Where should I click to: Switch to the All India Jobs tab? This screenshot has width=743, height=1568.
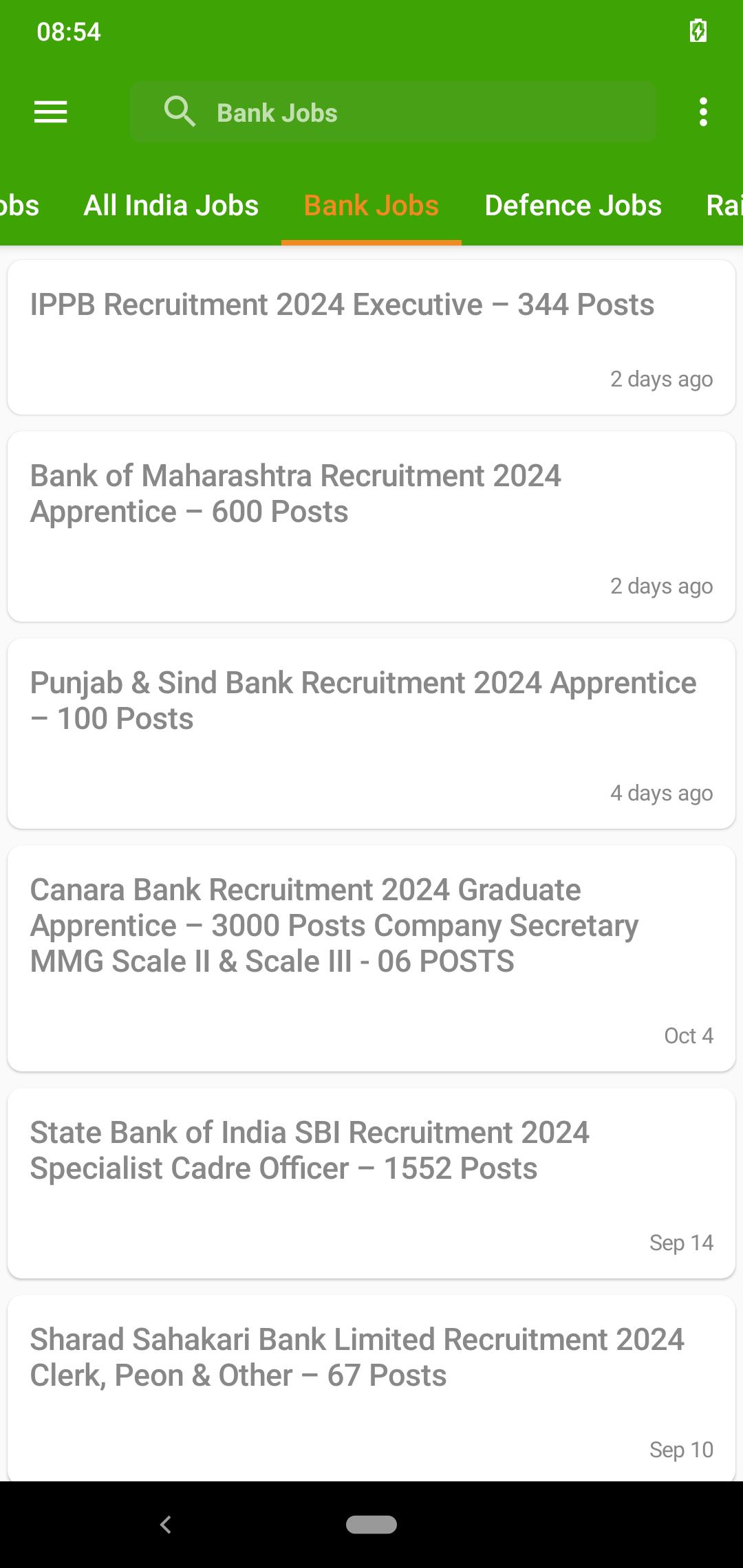click(x=171, y=206)
